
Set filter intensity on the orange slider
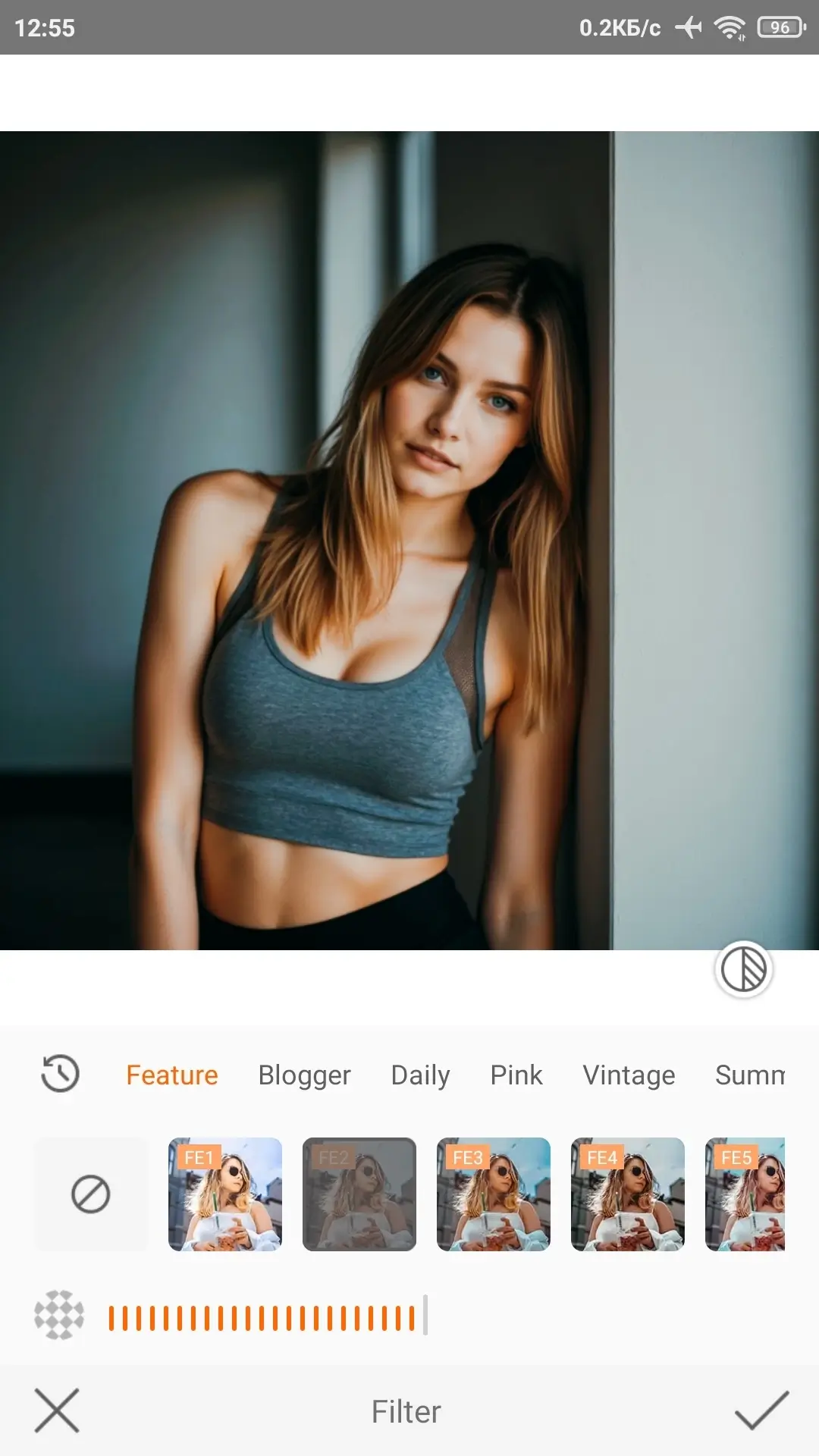tap(267, 1318)
